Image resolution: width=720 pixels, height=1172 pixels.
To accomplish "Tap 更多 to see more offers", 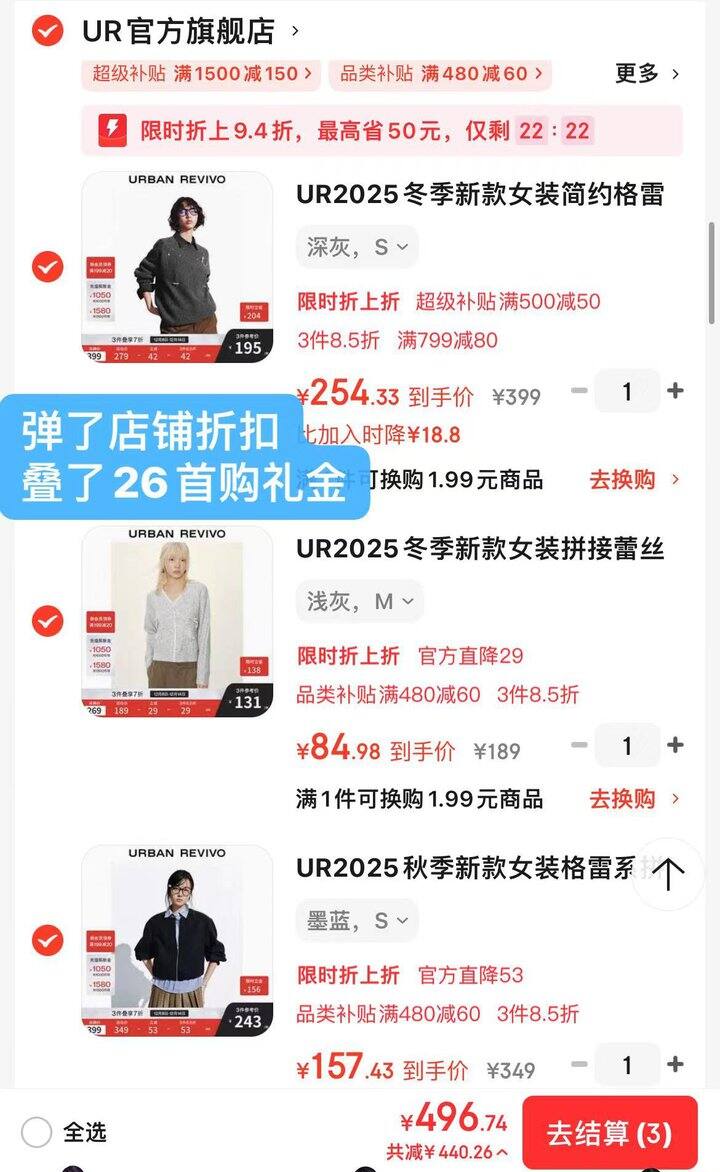I will 646,73.
